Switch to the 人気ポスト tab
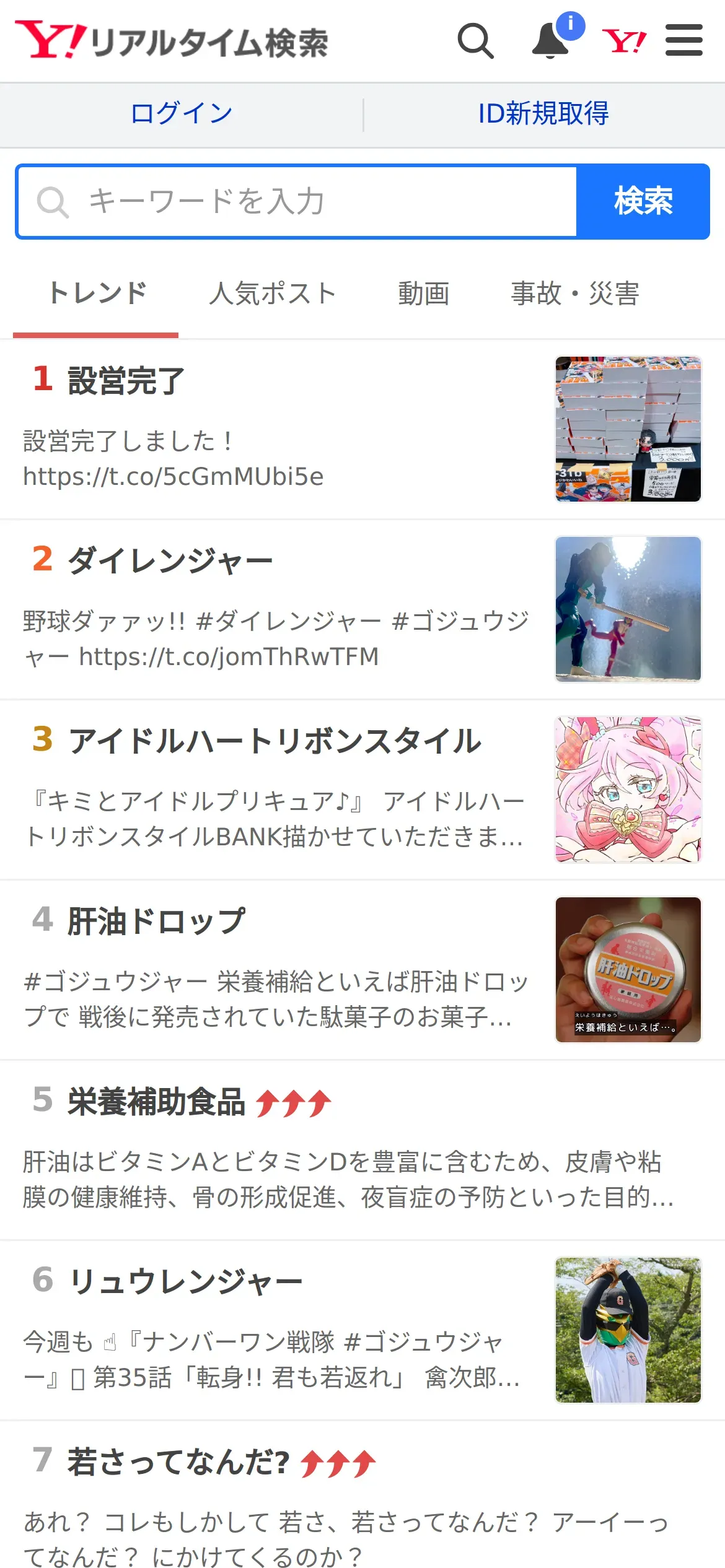This screenshot has height=1568, width=725. click(273, 294)
